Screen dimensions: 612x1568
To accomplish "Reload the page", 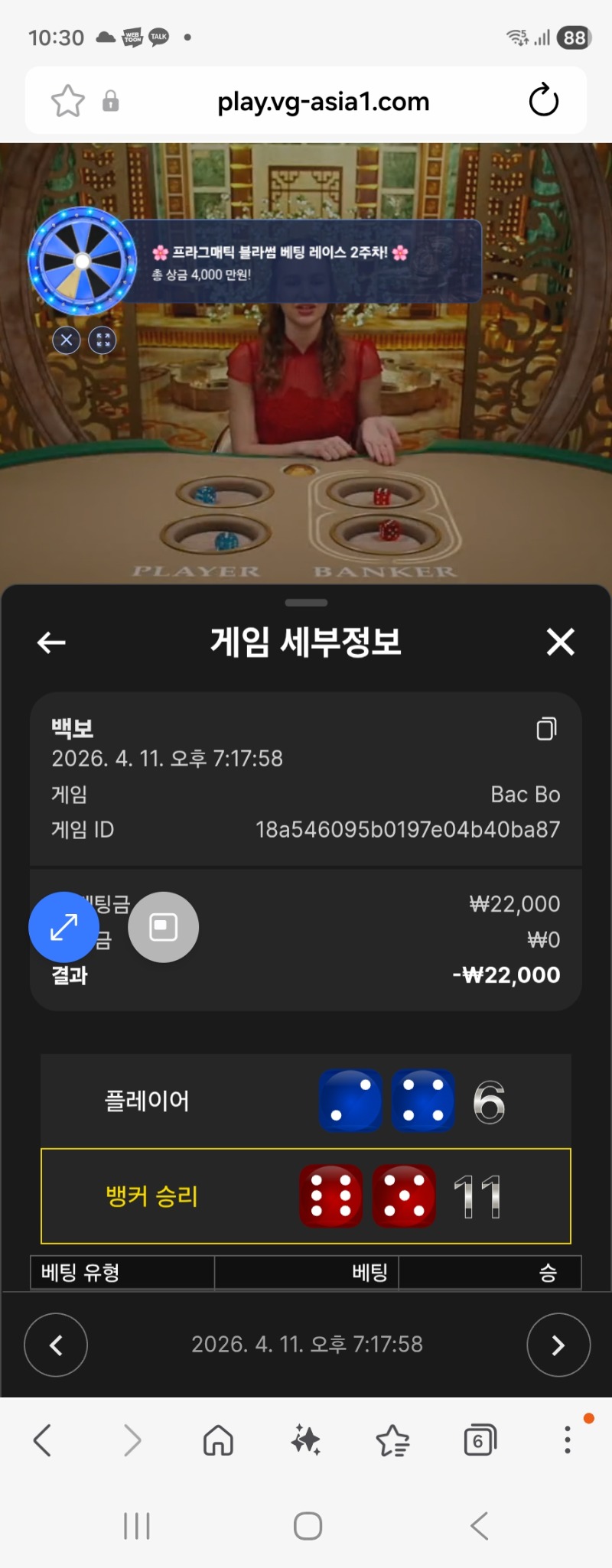I will tap(544, 101).
